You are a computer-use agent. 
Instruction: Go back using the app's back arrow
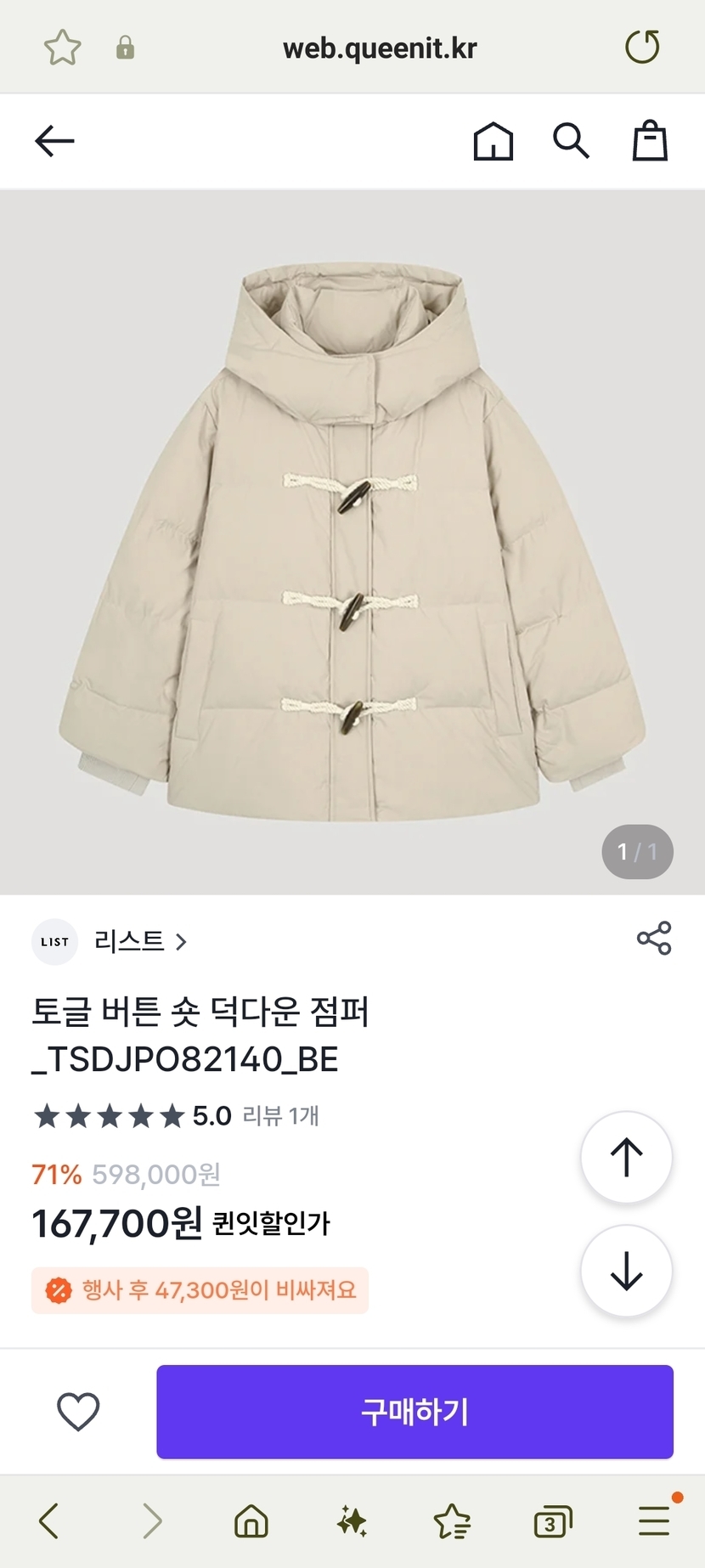coord(54,141)
